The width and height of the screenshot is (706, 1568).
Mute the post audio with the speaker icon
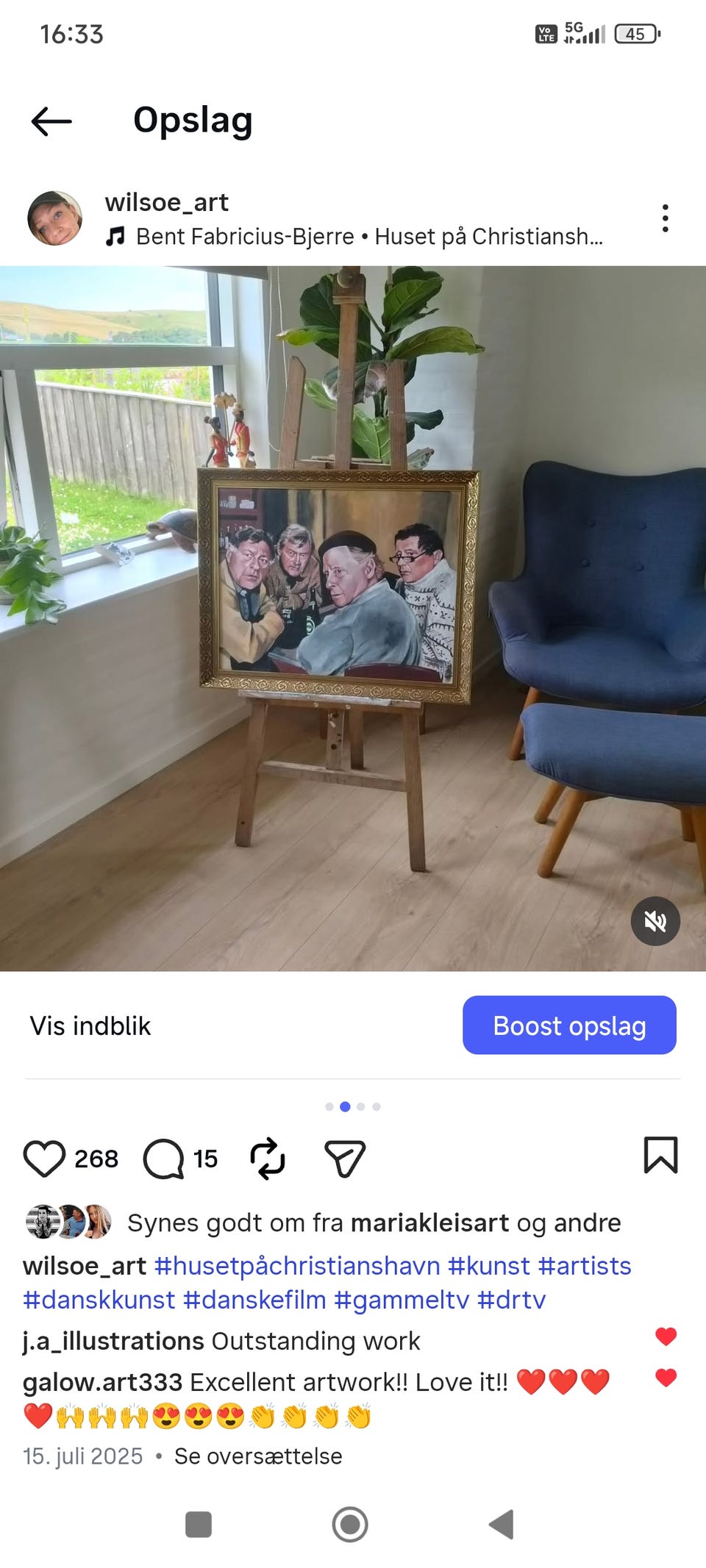click(x=655, y=921)
